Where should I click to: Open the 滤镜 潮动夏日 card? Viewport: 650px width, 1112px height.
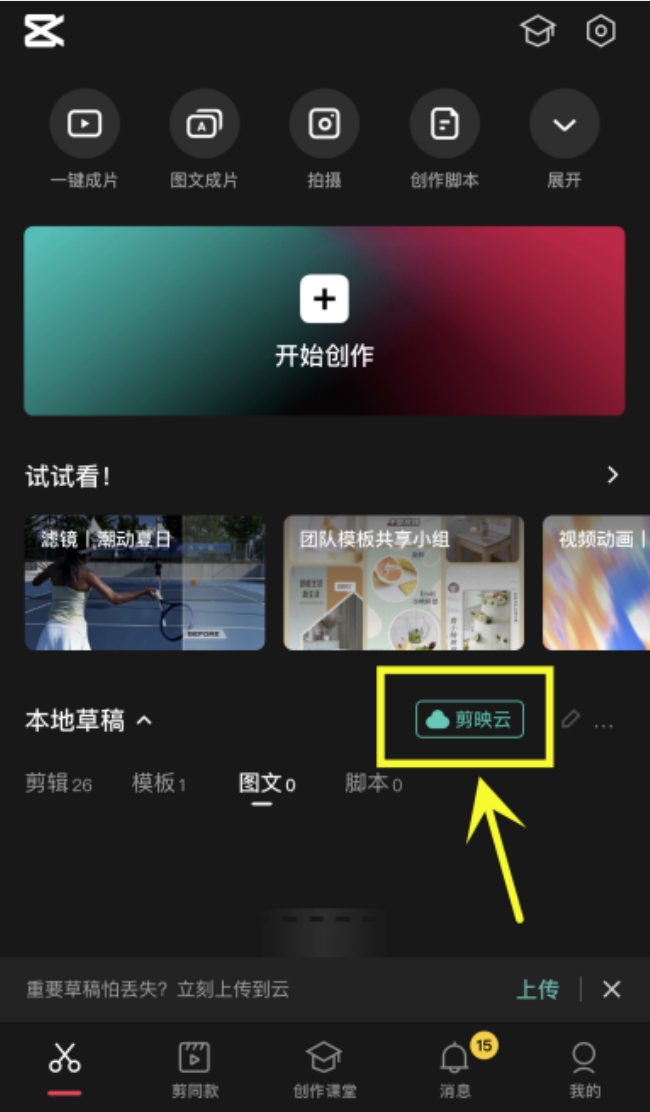145,582
